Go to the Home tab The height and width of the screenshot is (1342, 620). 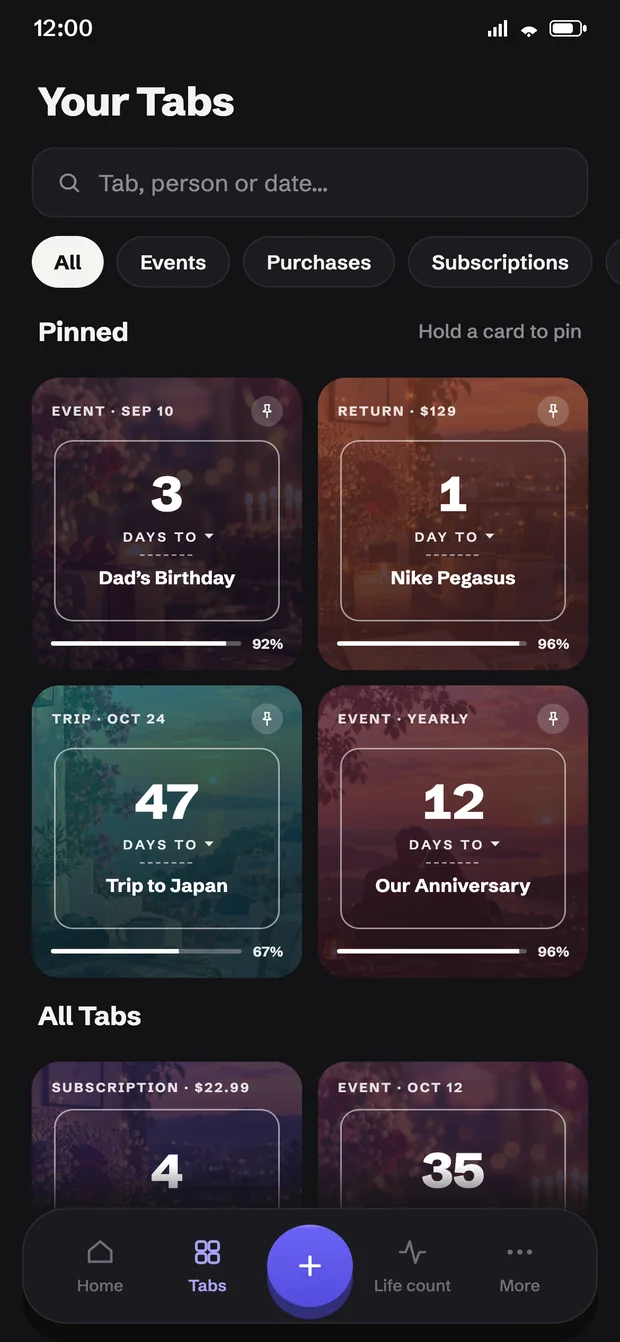point(100,1266)
